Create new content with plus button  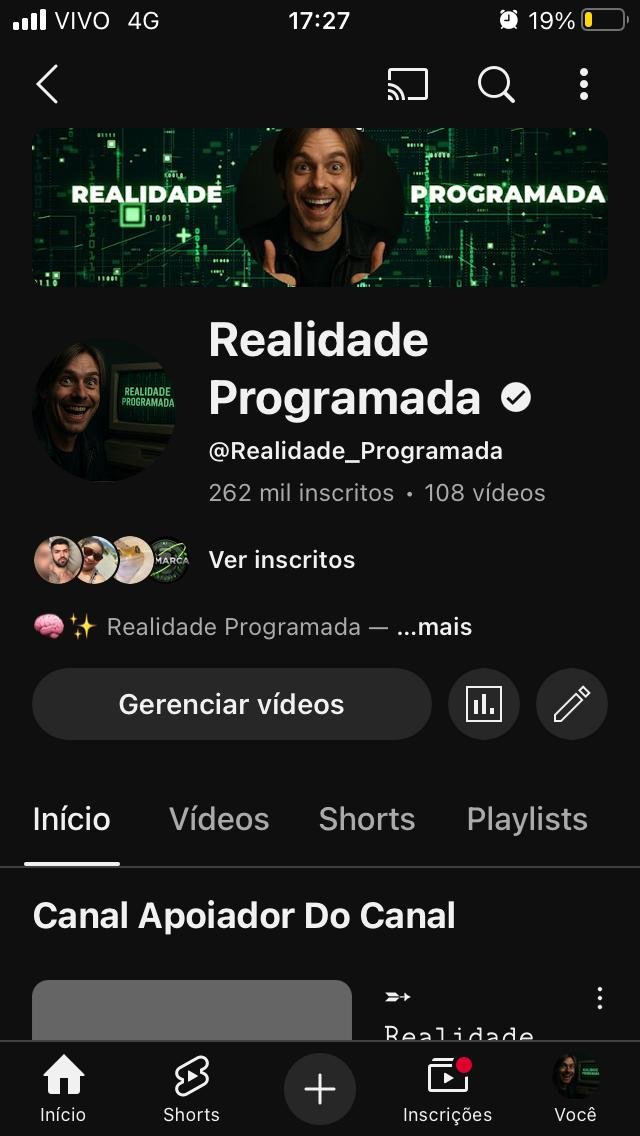tap(319, 1089)
